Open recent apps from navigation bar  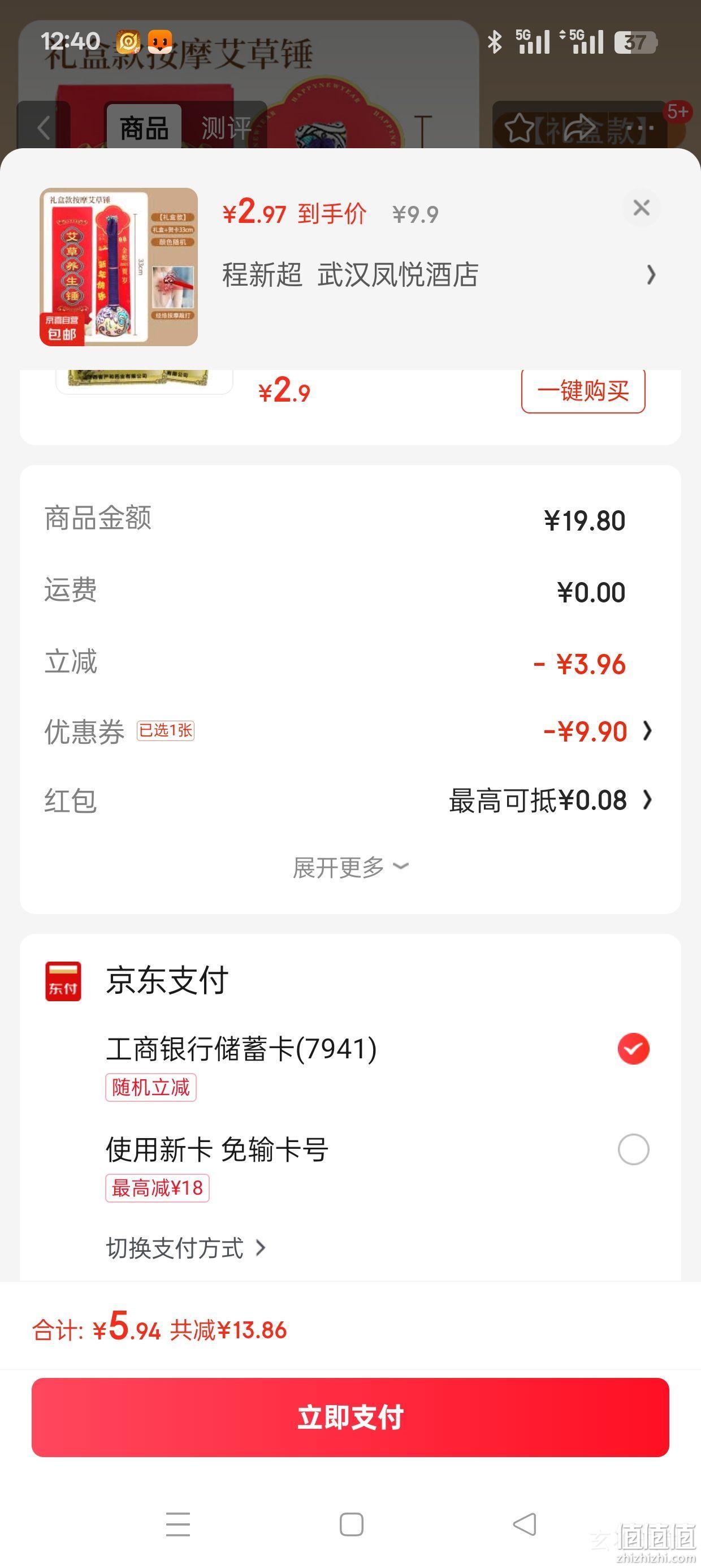click(x=178, y=1524)
